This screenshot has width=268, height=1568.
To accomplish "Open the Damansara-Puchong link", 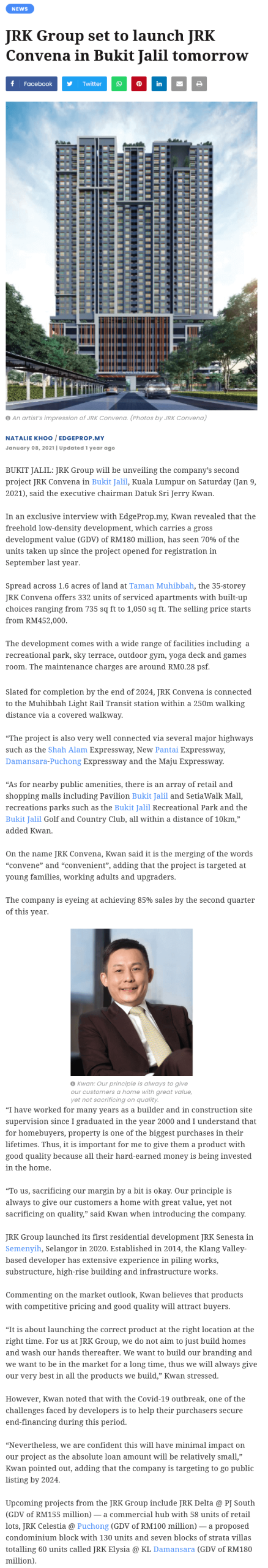I will (43, 762).
